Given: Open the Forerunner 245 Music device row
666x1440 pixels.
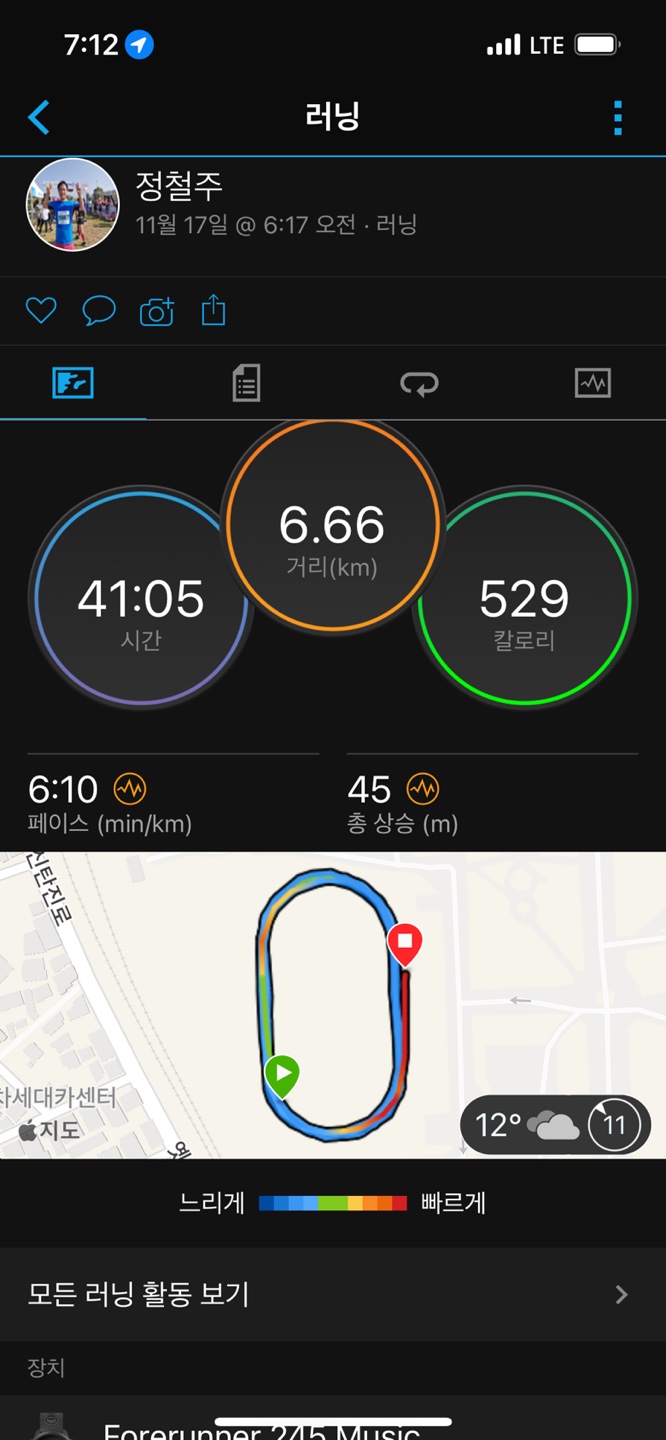Looking at the screenshot, I should coord(333,1422).
